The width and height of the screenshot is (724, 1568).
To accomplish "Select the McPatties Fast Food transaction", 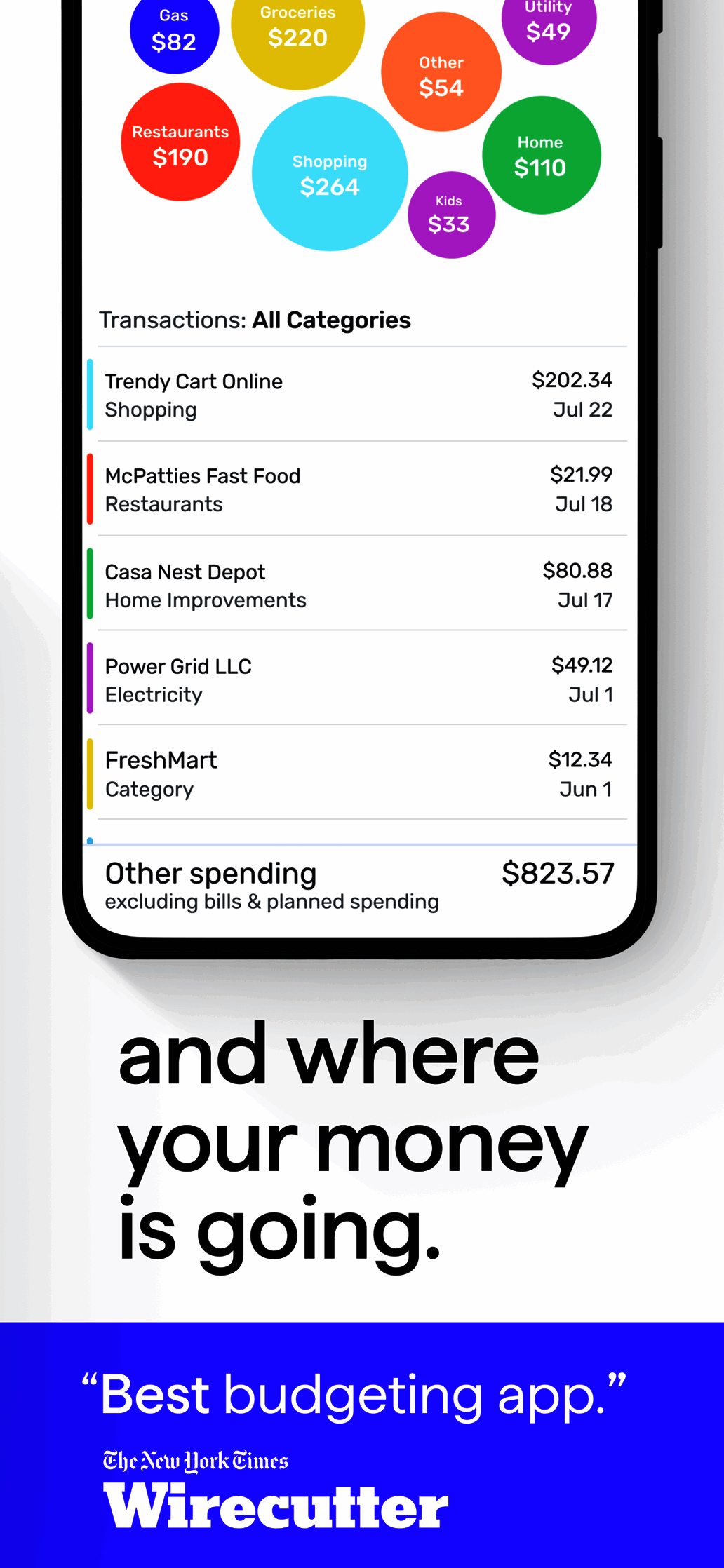I will click(360, 489).
